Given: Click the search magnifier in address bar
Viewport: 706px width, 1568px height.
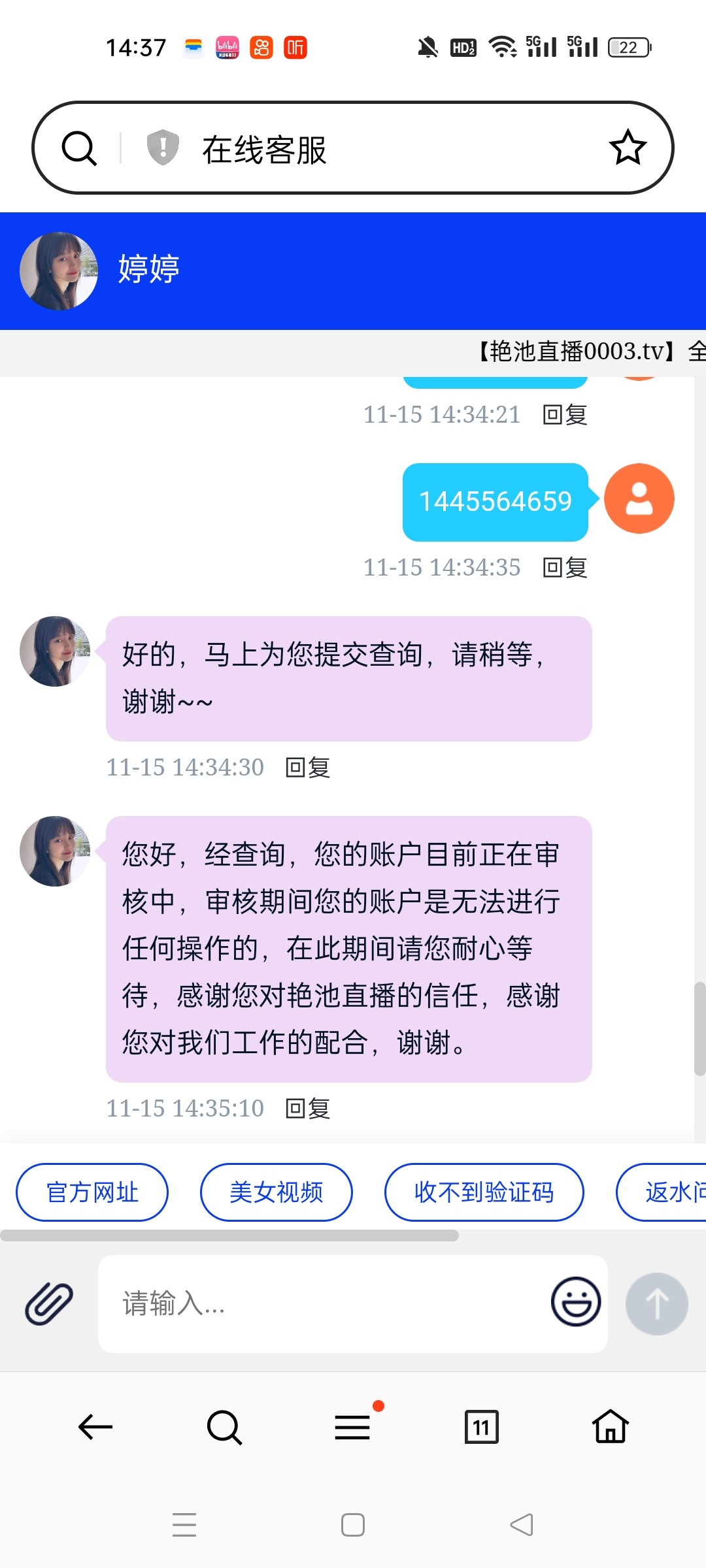Looking at the screenshot, I should point(78,146).
